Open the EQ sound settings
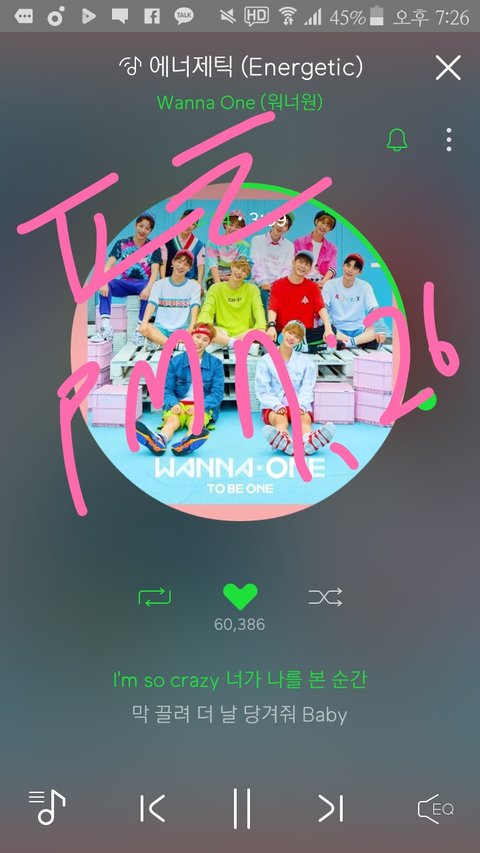 point(435,808)
